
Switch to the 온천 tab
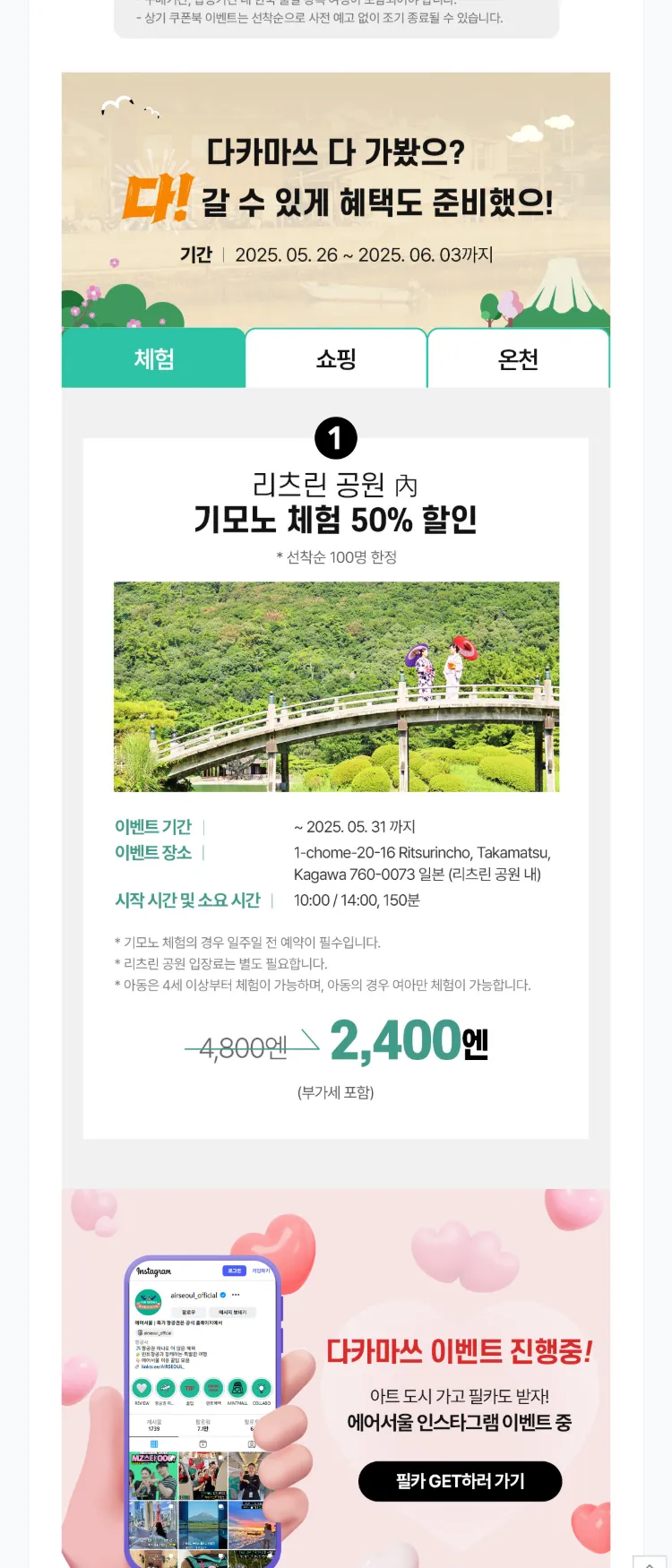518,358
